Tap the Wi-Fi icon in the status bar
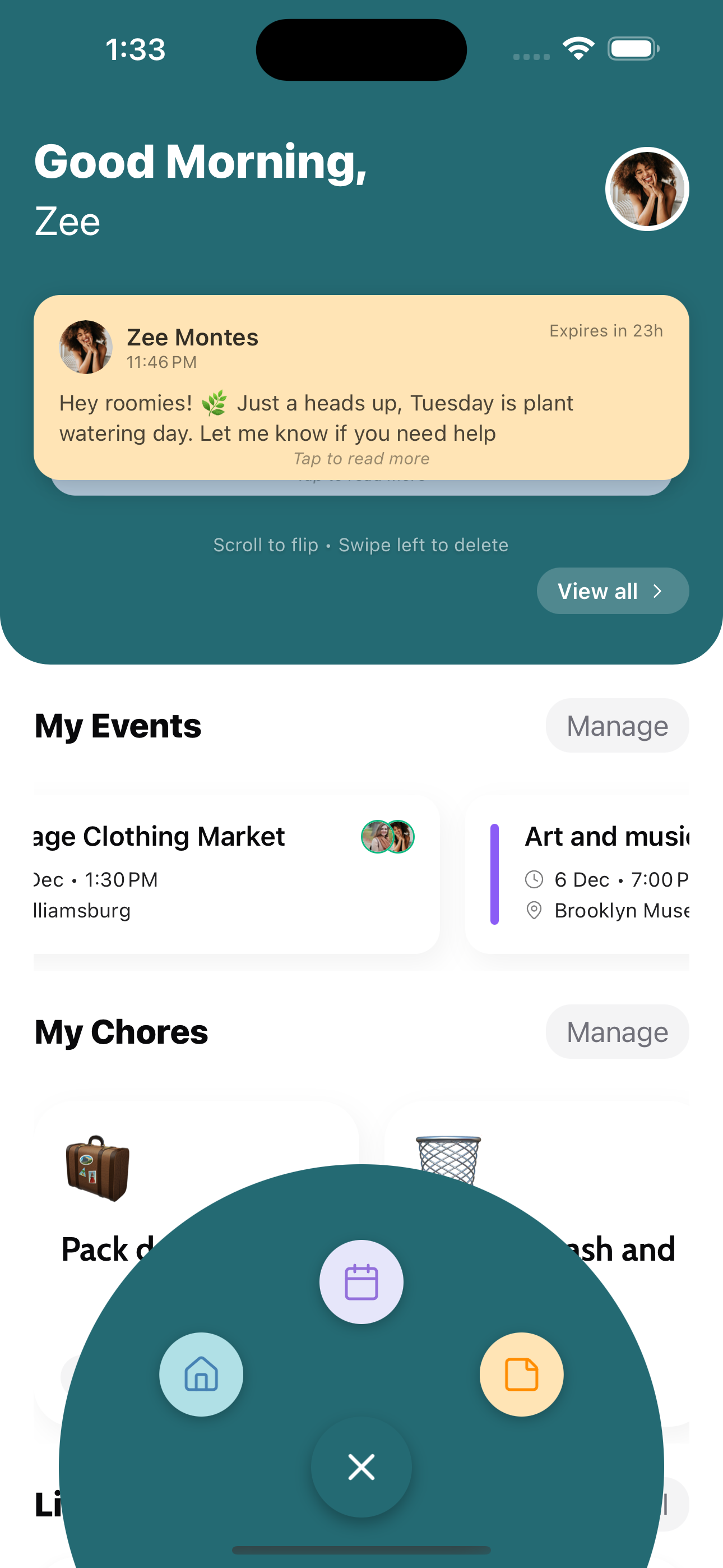The image size is (723, 1568). 579,48
